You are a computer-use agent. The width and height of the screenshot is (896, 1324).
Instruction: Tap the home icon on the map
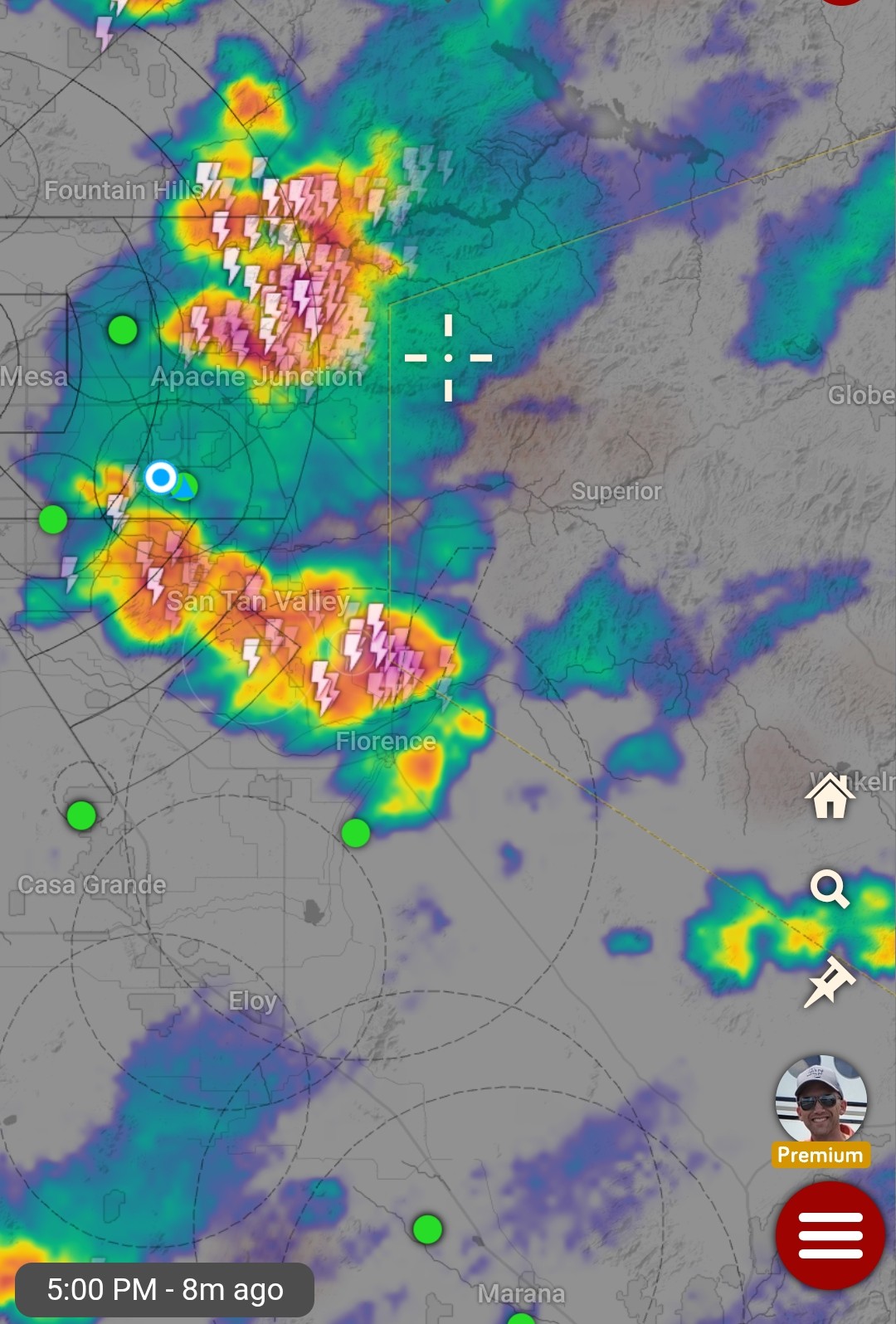point(830,796)
